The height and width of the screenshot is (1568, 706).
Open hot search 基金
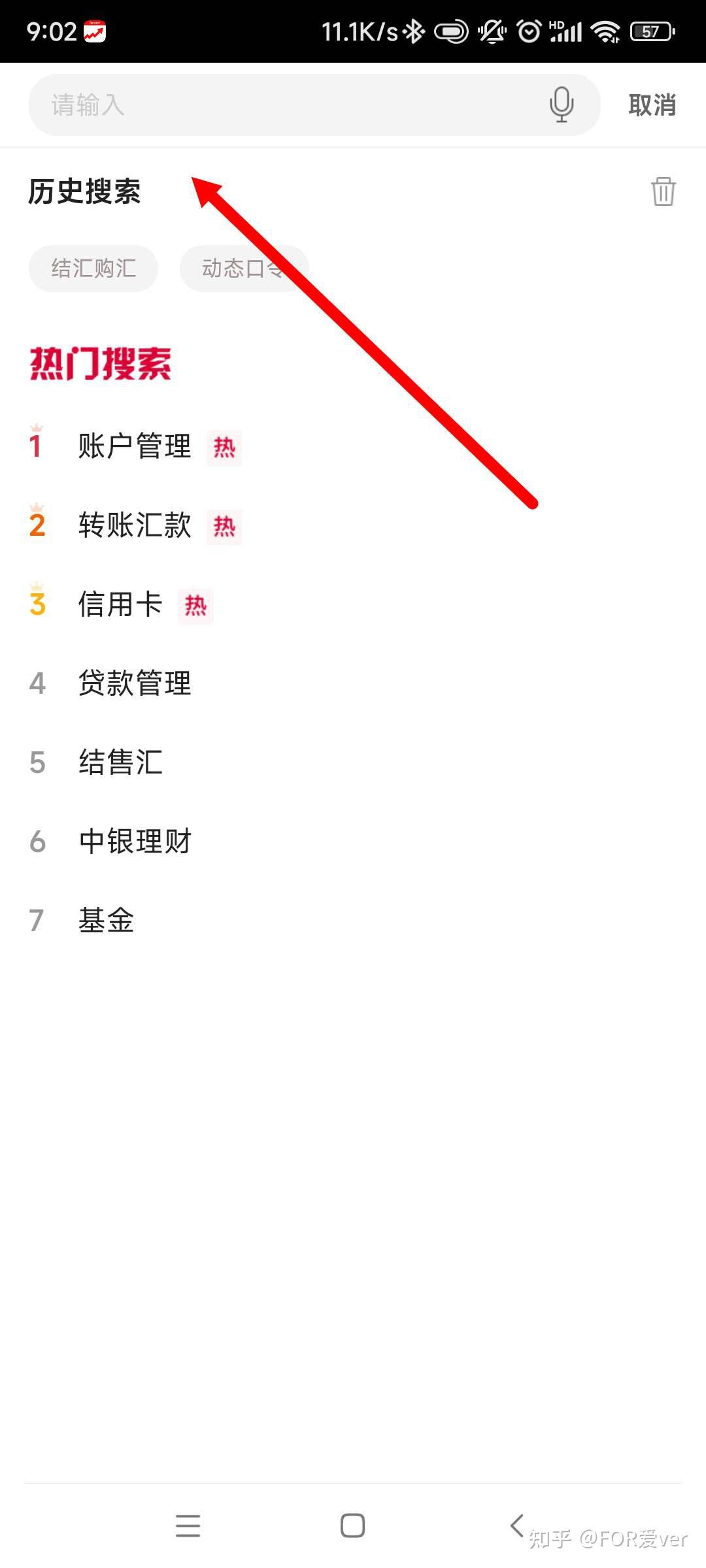pyautogui.click(x=106, y=921)
